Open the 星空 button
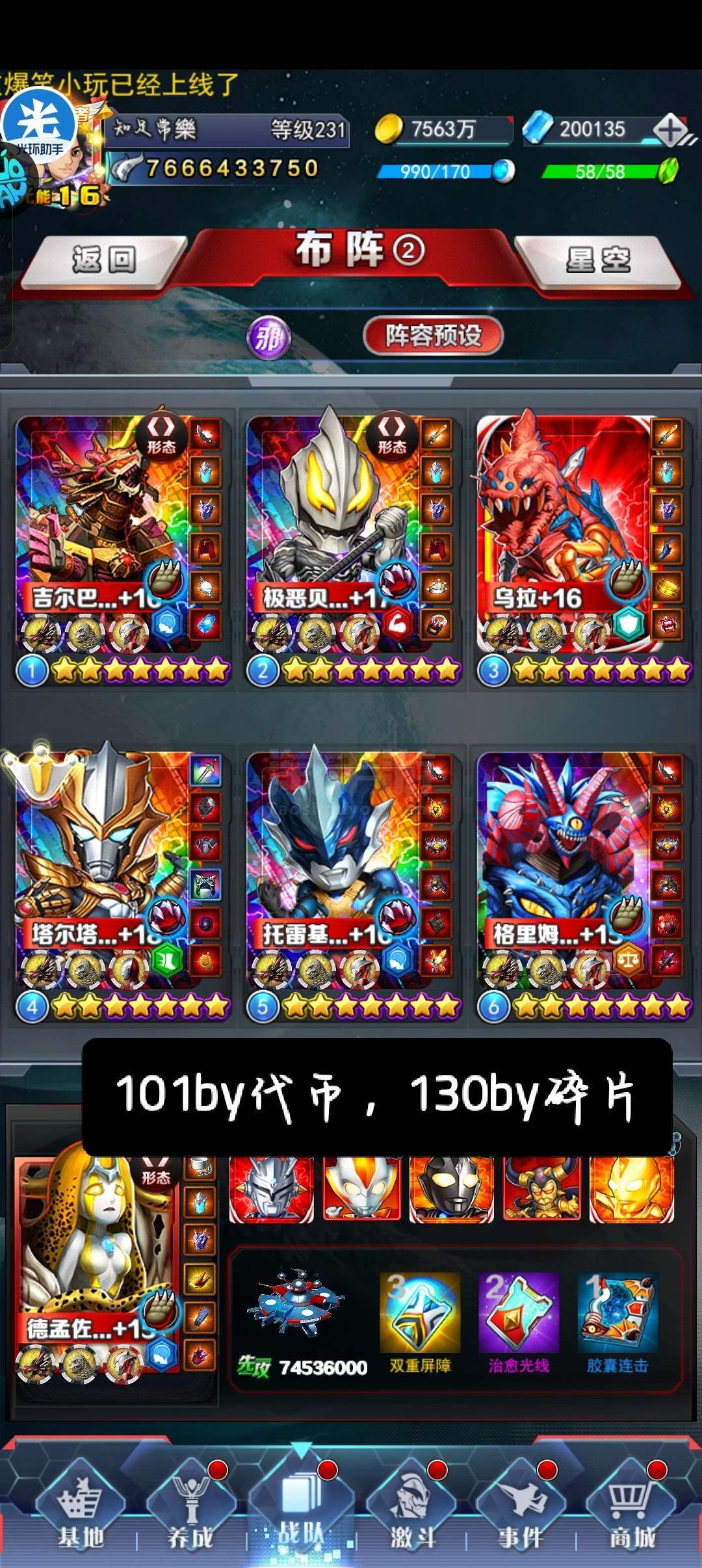 (598, 261)
